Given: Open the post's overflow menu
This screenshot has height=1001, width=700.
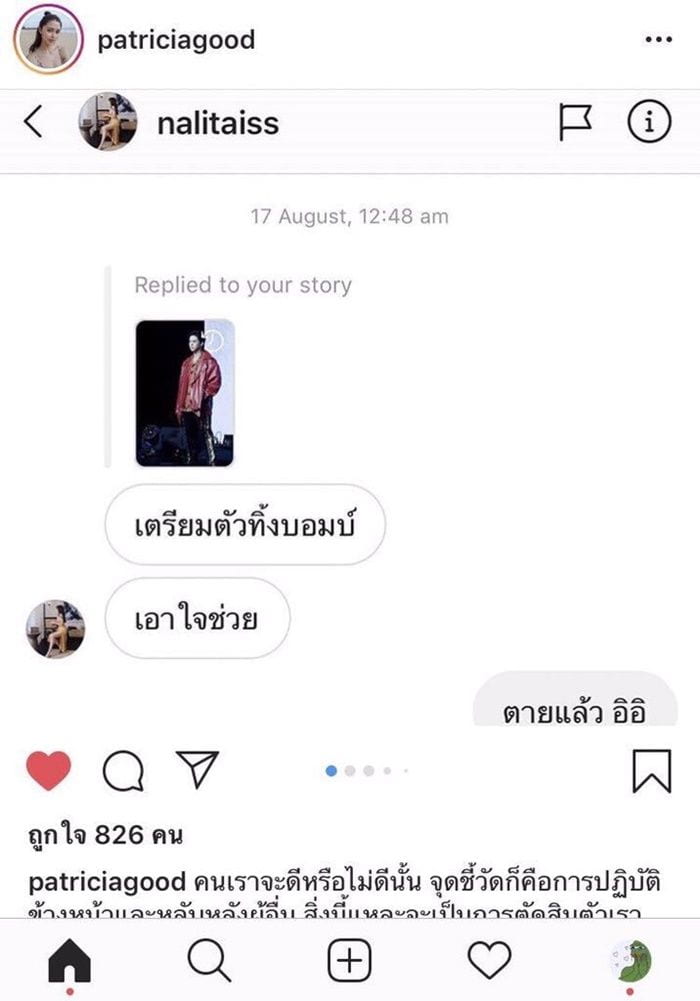Looking at the screenshot, I should (x=658, y=40).
